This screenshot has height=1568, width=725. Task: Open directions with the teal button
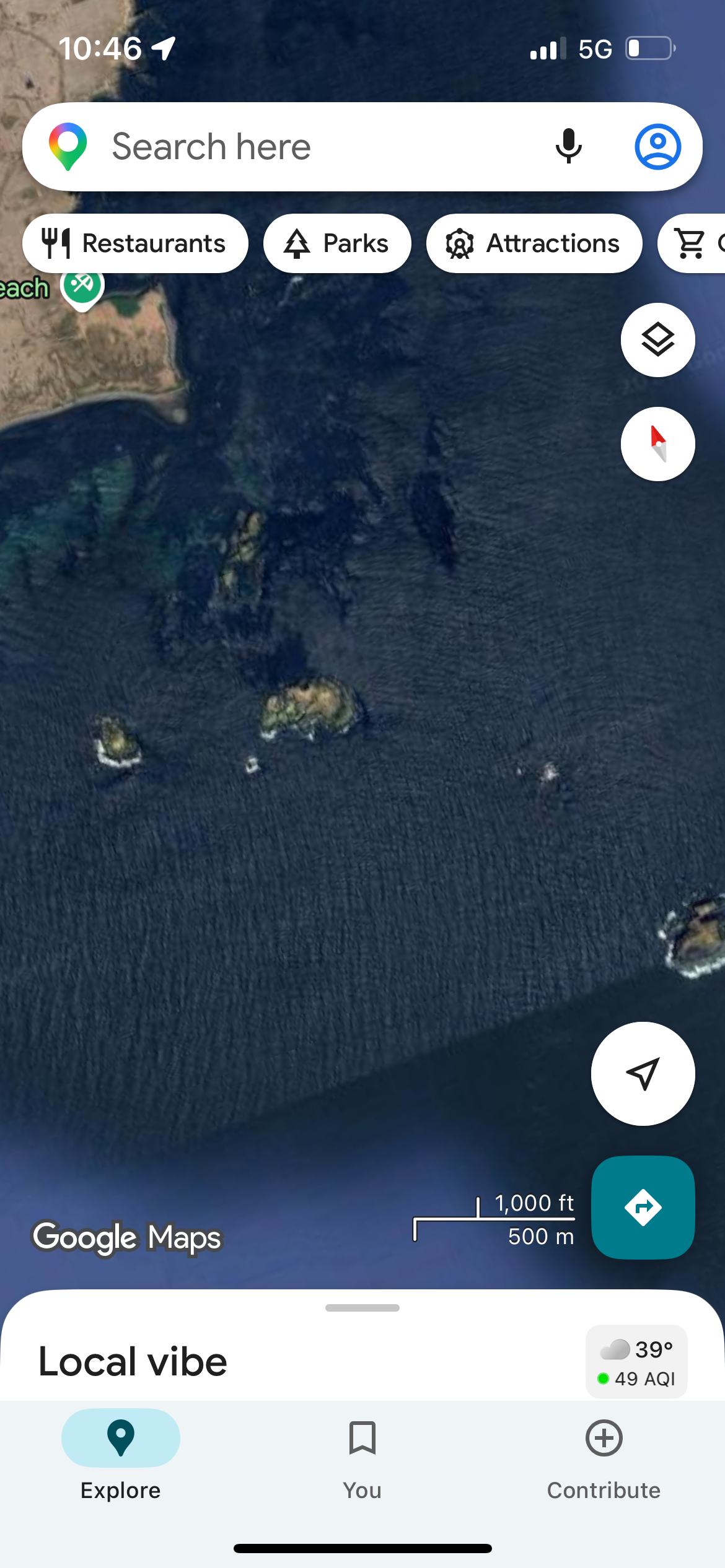643,1207
